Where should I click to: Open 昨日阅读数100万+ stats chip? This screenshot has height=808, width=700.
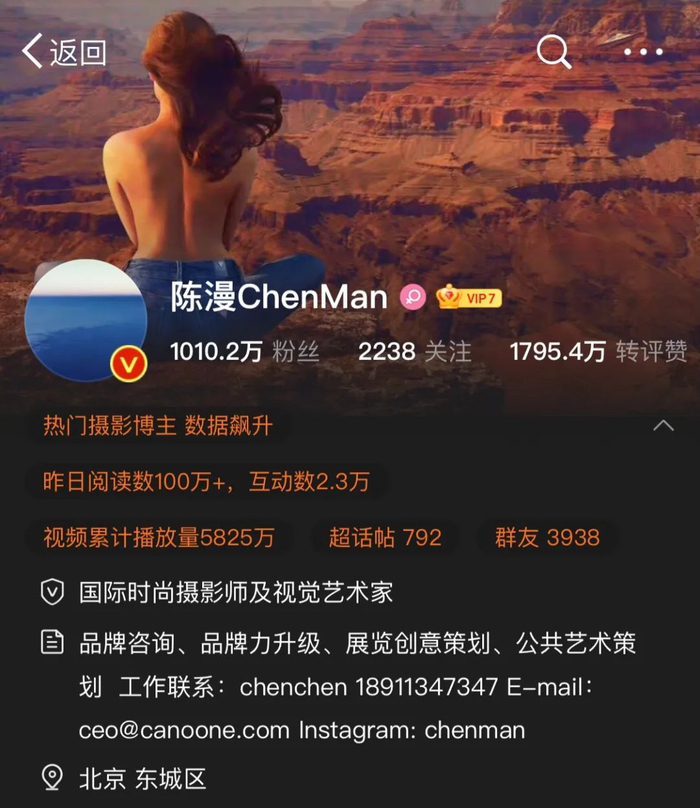tap(206, 482)
